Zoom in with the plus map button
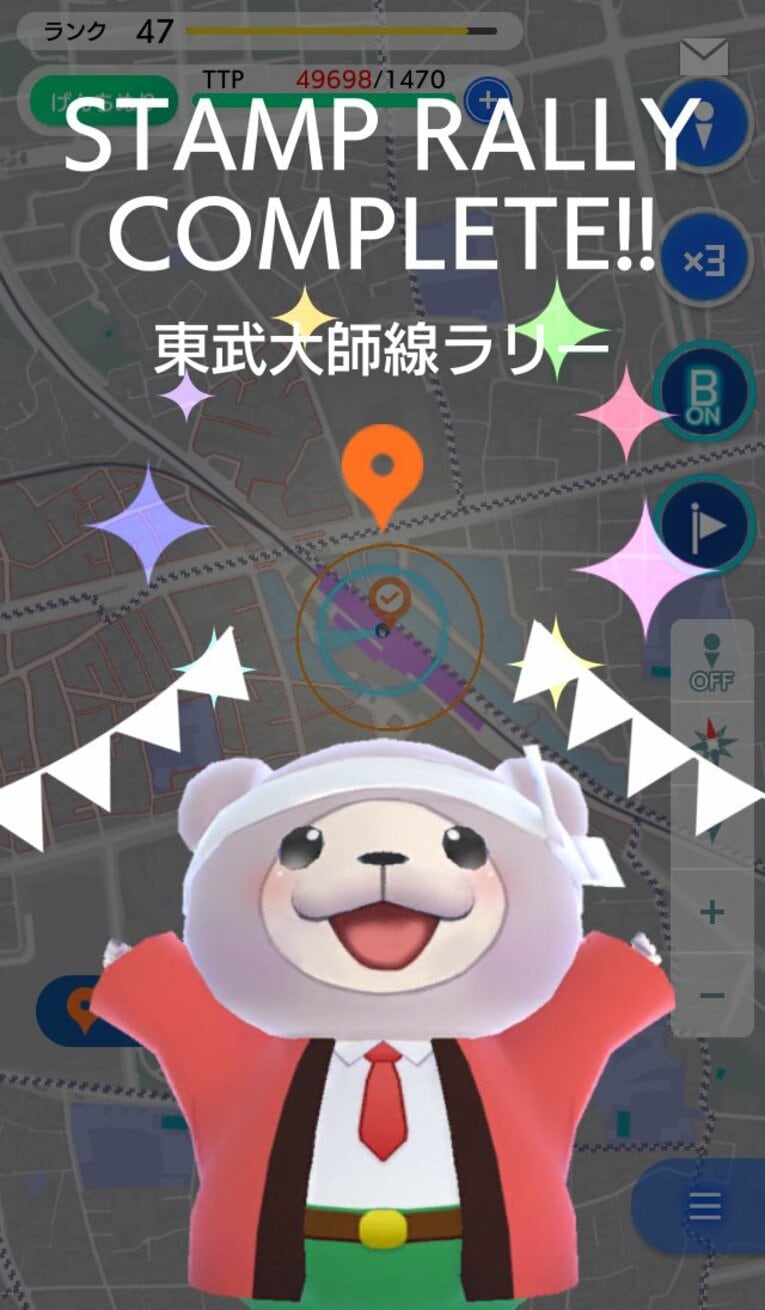The image size is (765, 1310). click(x=714, y=912)
